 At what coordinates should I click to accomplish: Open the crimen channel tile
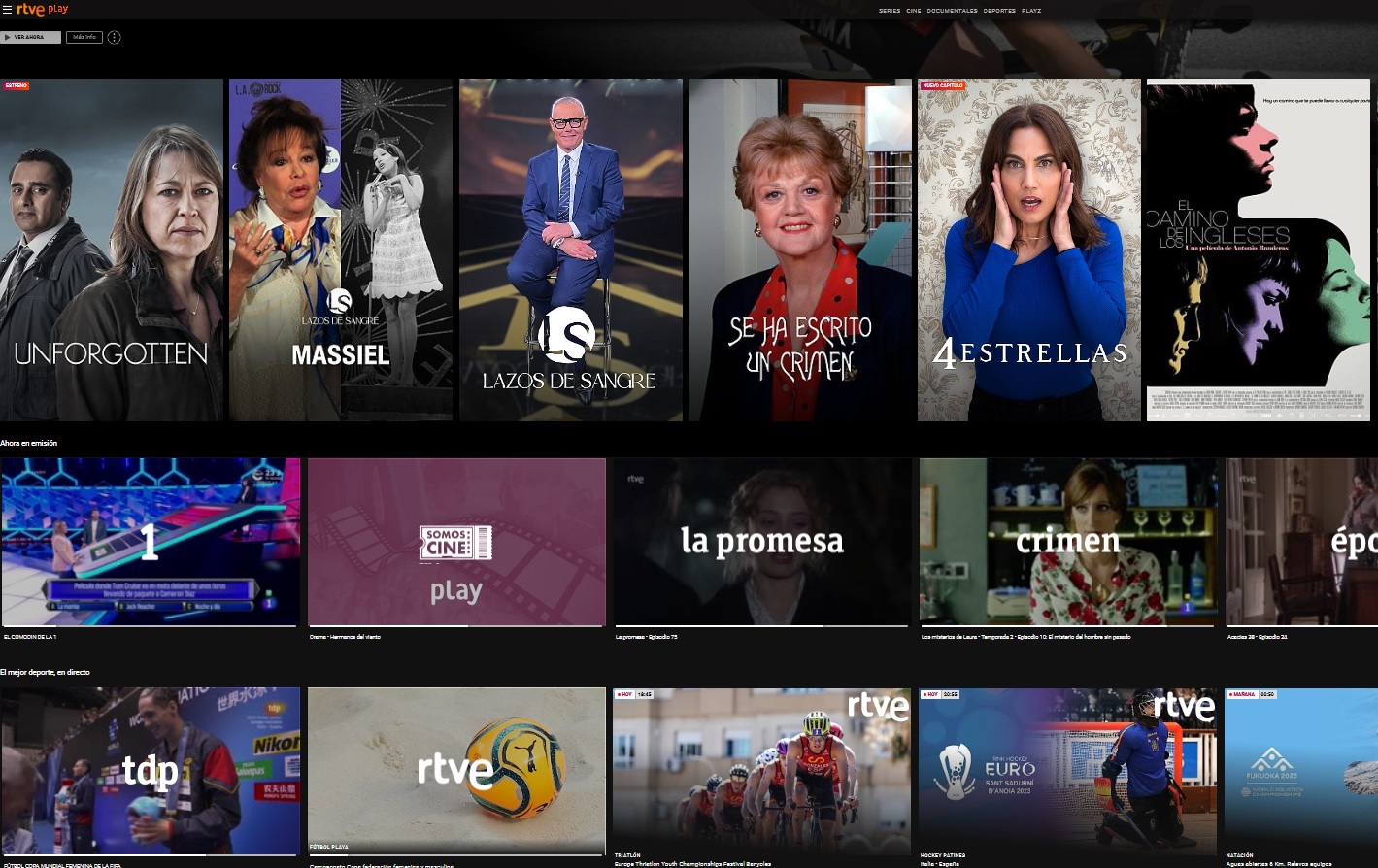click(1068, 542)
